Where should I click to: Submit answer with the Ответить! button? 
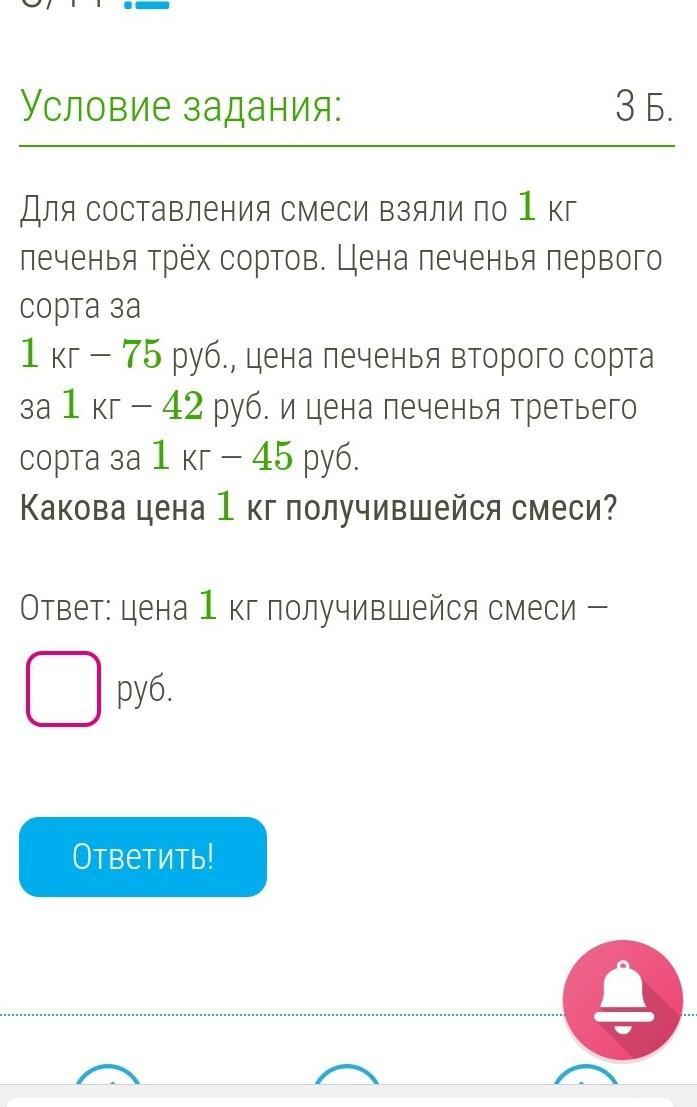pos(143,857)
